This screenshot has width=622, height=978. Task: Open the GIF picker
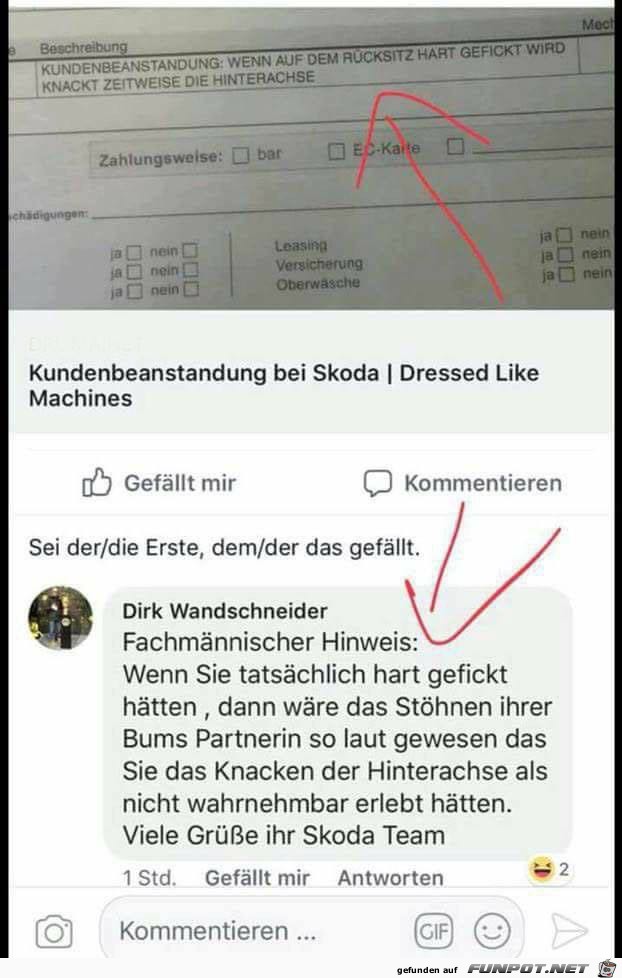click(434, 932)
